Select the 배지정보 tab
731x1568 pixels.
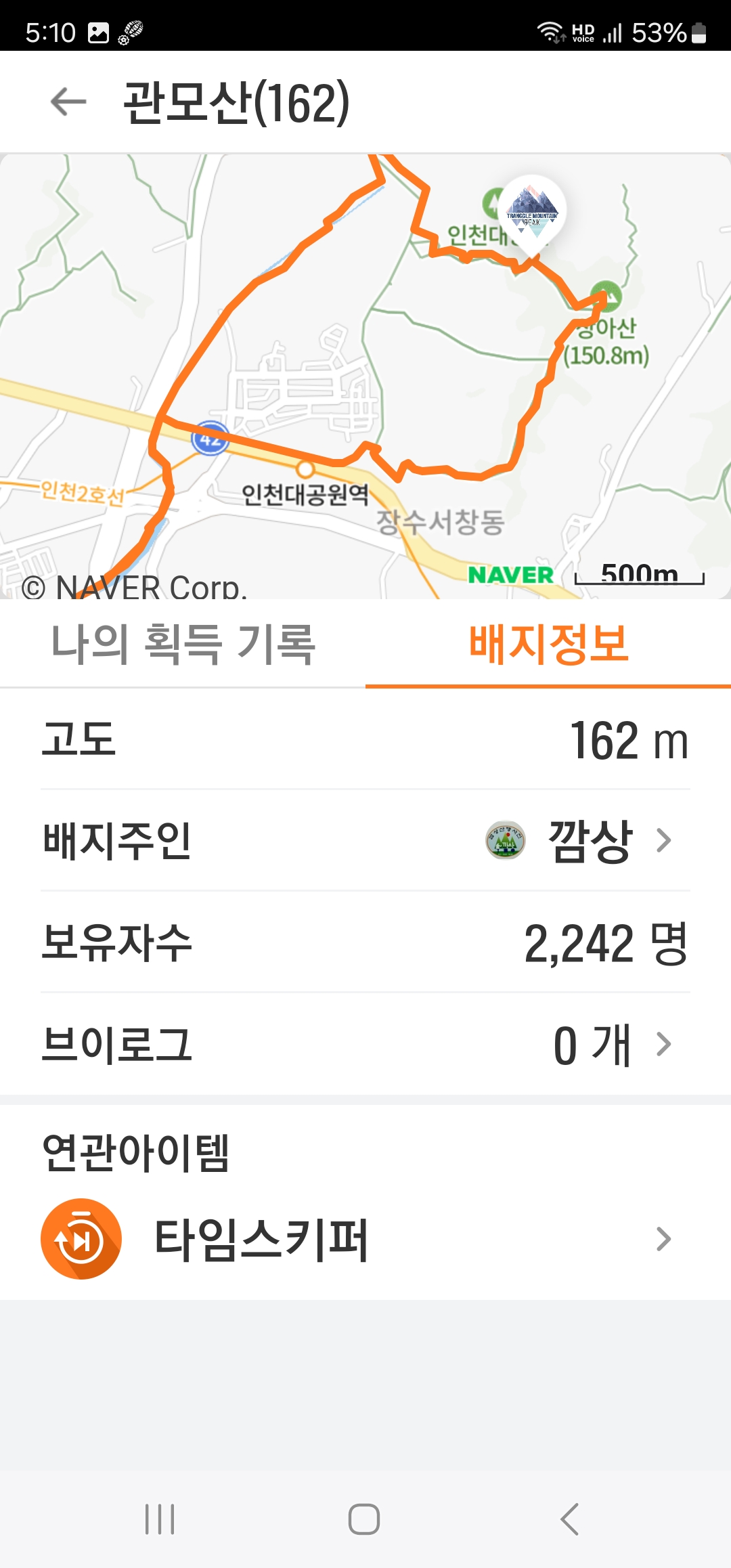pos(548,644)
